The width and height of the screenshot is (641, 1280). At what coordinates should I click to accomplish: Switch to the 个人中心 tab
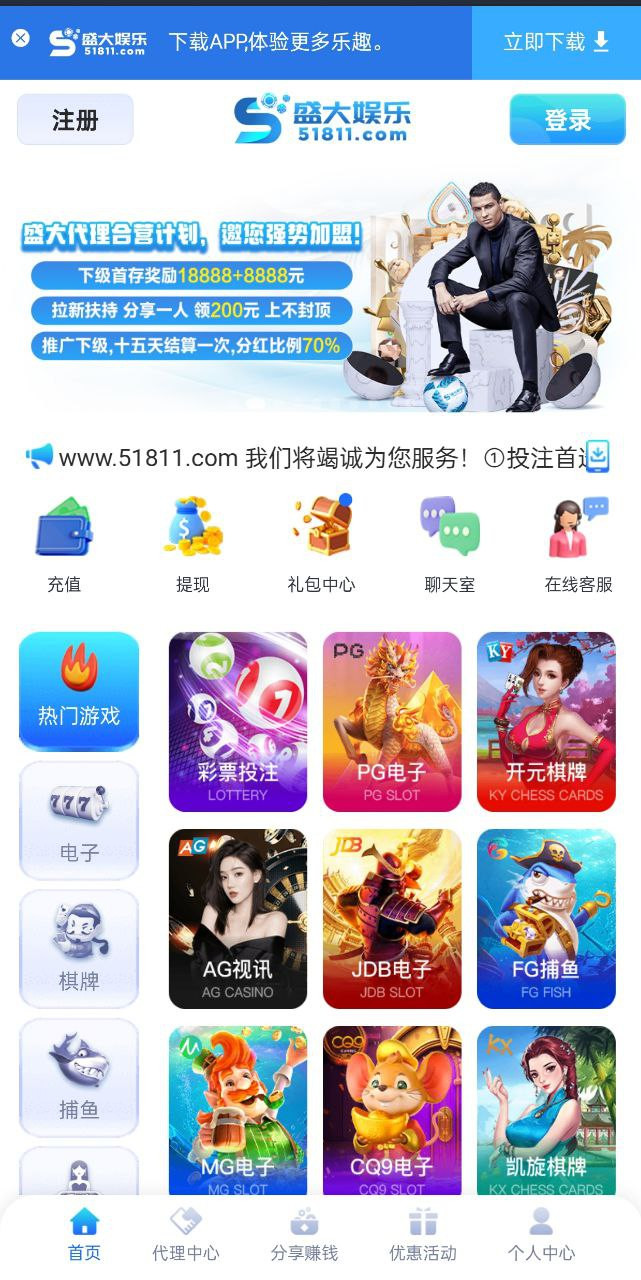coord(541,1235)
